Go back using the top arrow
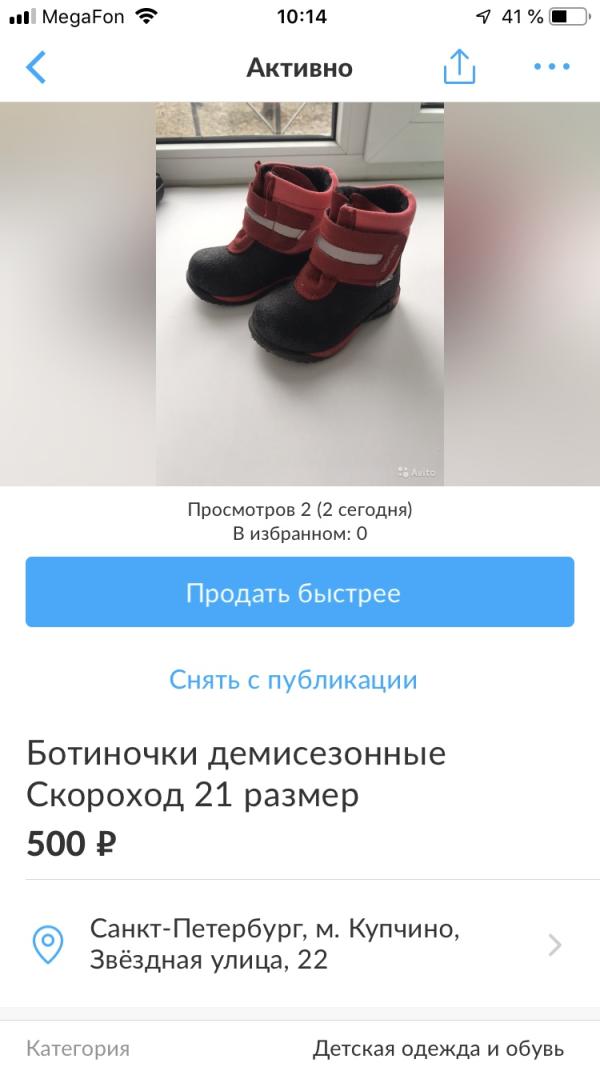Viewport: 600px width, 1066px height. [36, 67]
